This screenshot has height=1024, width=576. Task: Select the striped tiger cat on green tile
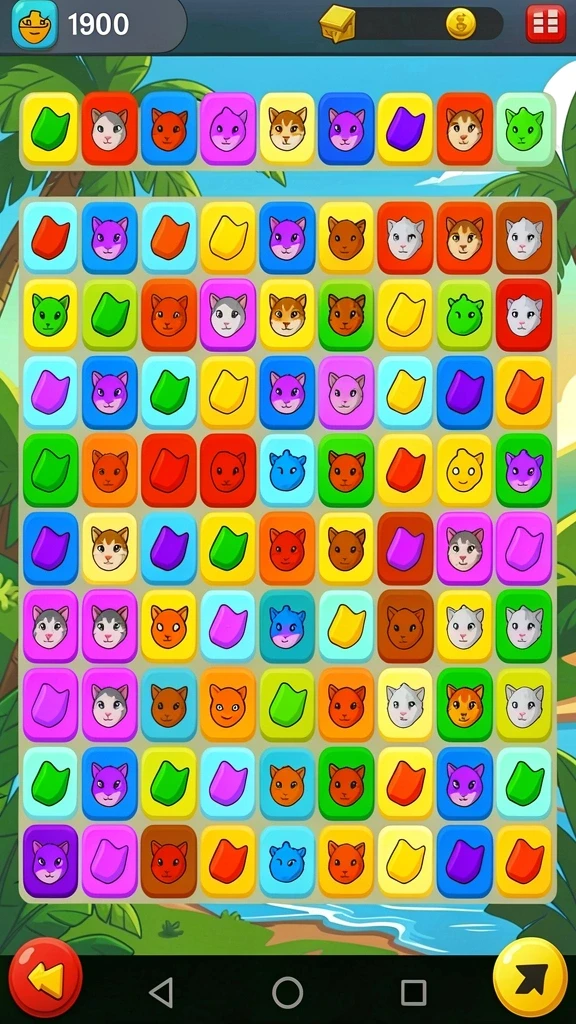point(464,704)
